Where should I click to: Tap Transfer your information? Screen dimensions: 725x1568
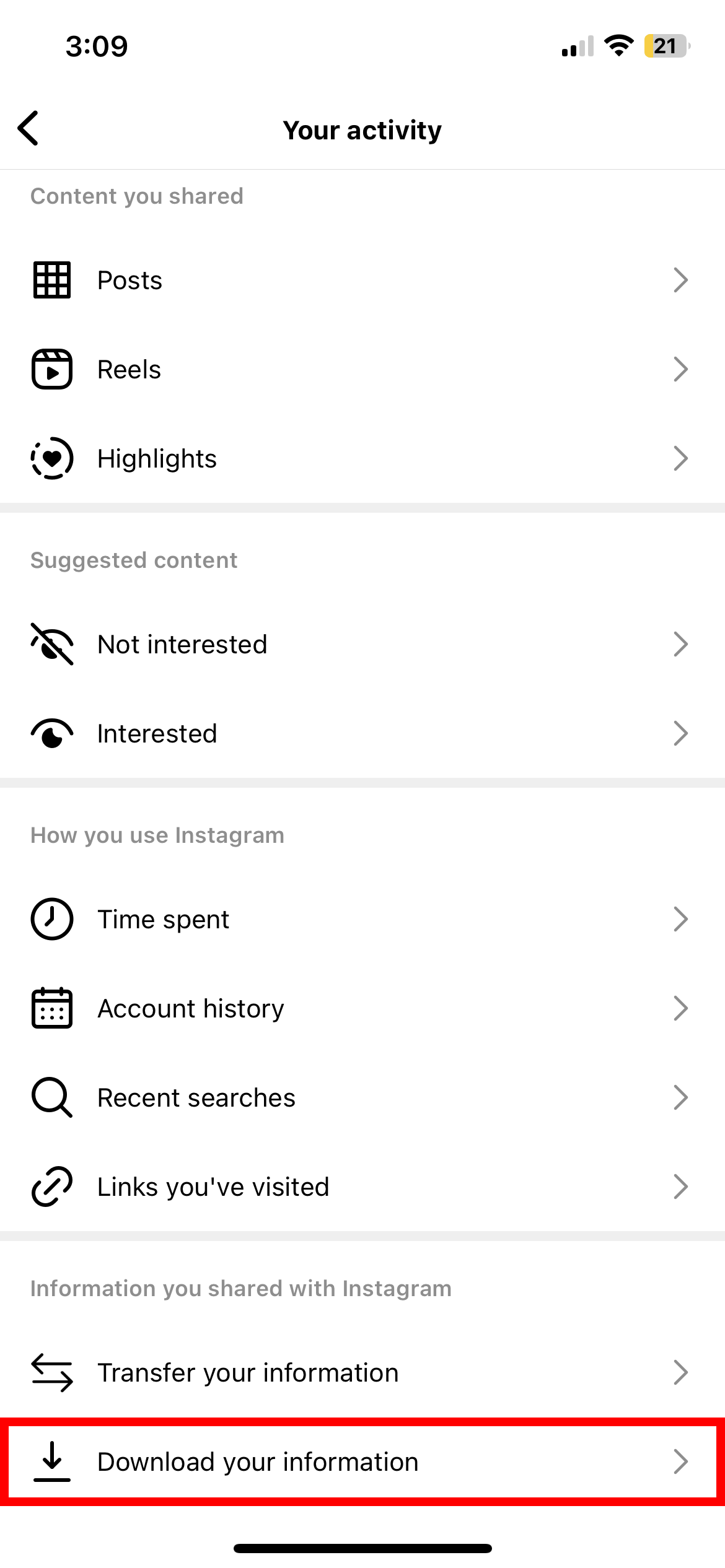click(362, 1372)
